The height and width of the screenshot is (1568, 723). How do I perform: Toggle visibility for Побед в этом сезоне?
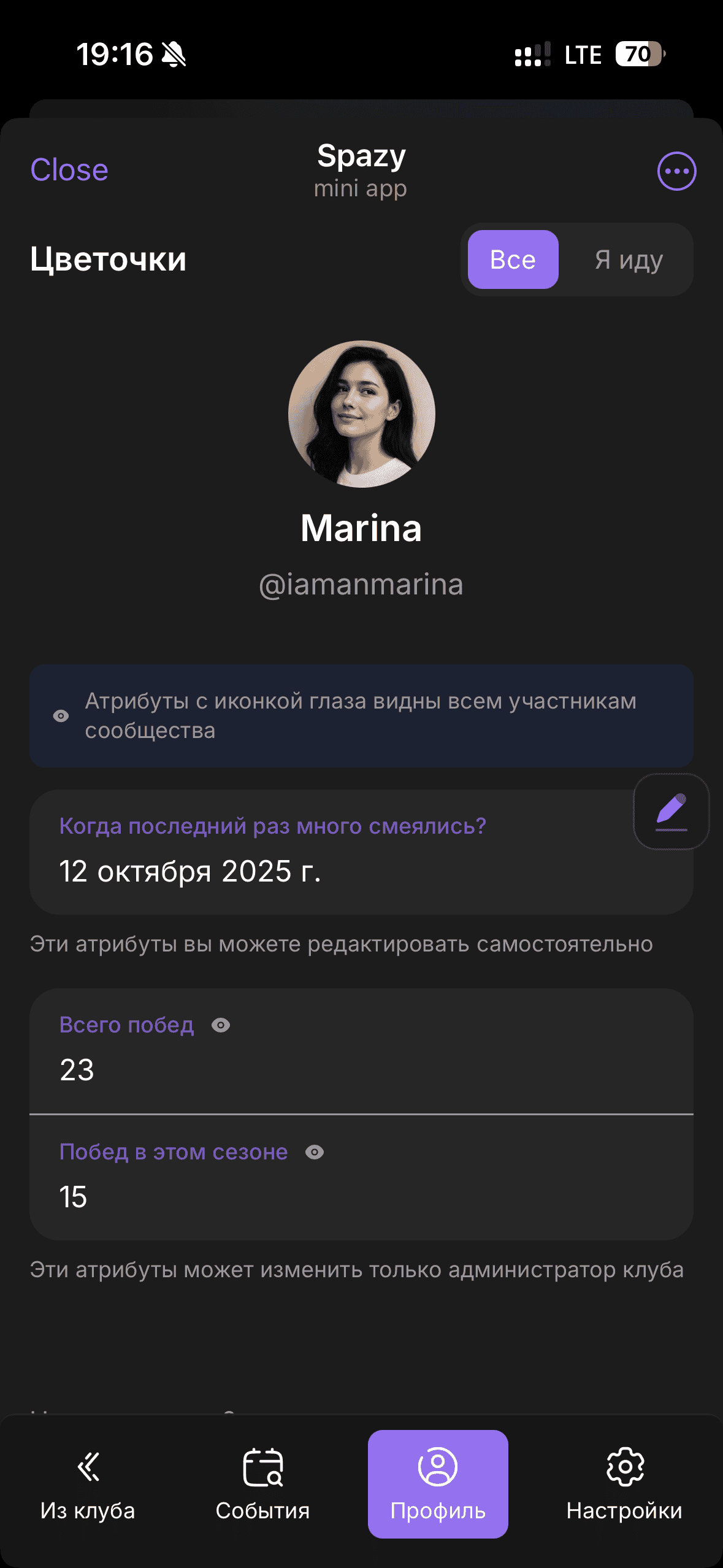(313, 1152)
